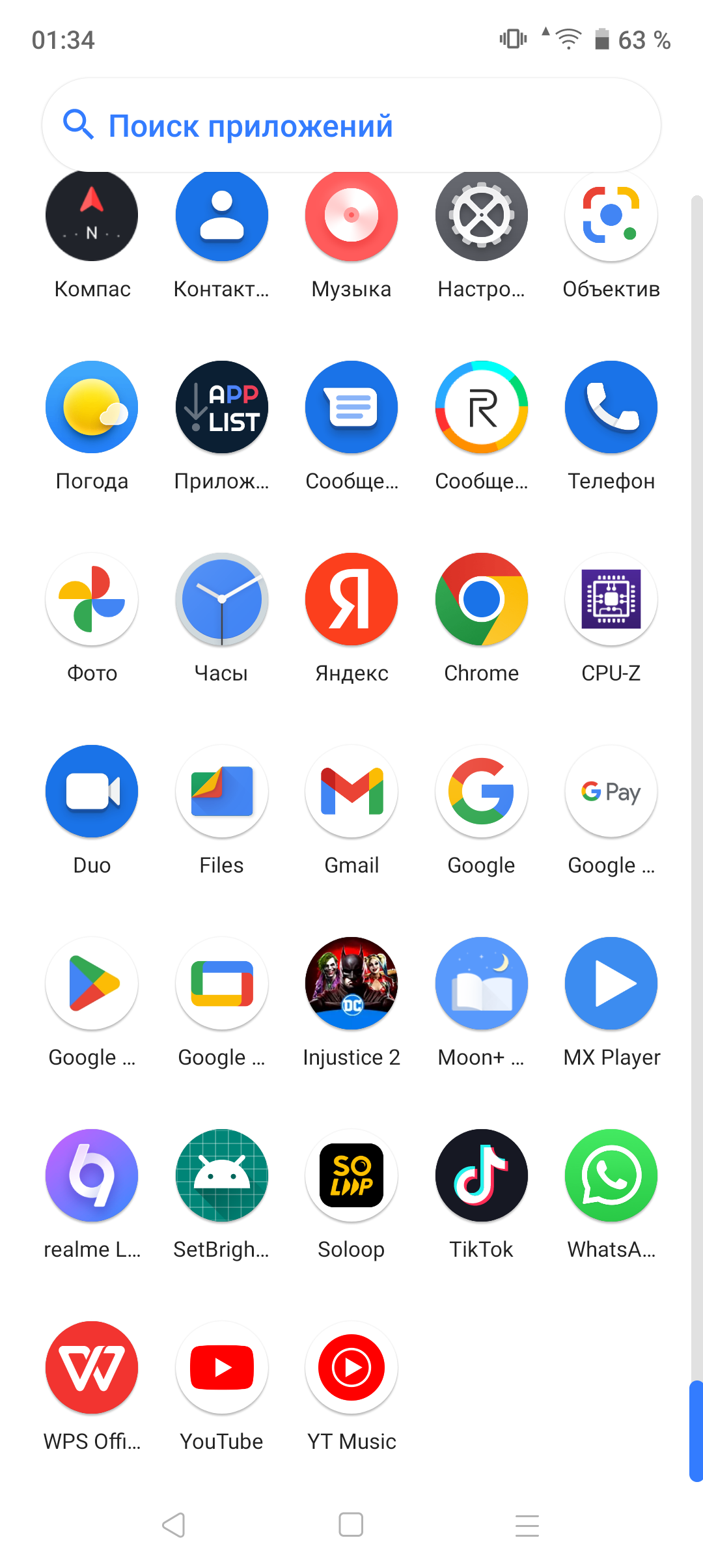The width and height of the screenshot is (703, 1568).
Task: Open the Часы clock app
Action: coord(222,599)
